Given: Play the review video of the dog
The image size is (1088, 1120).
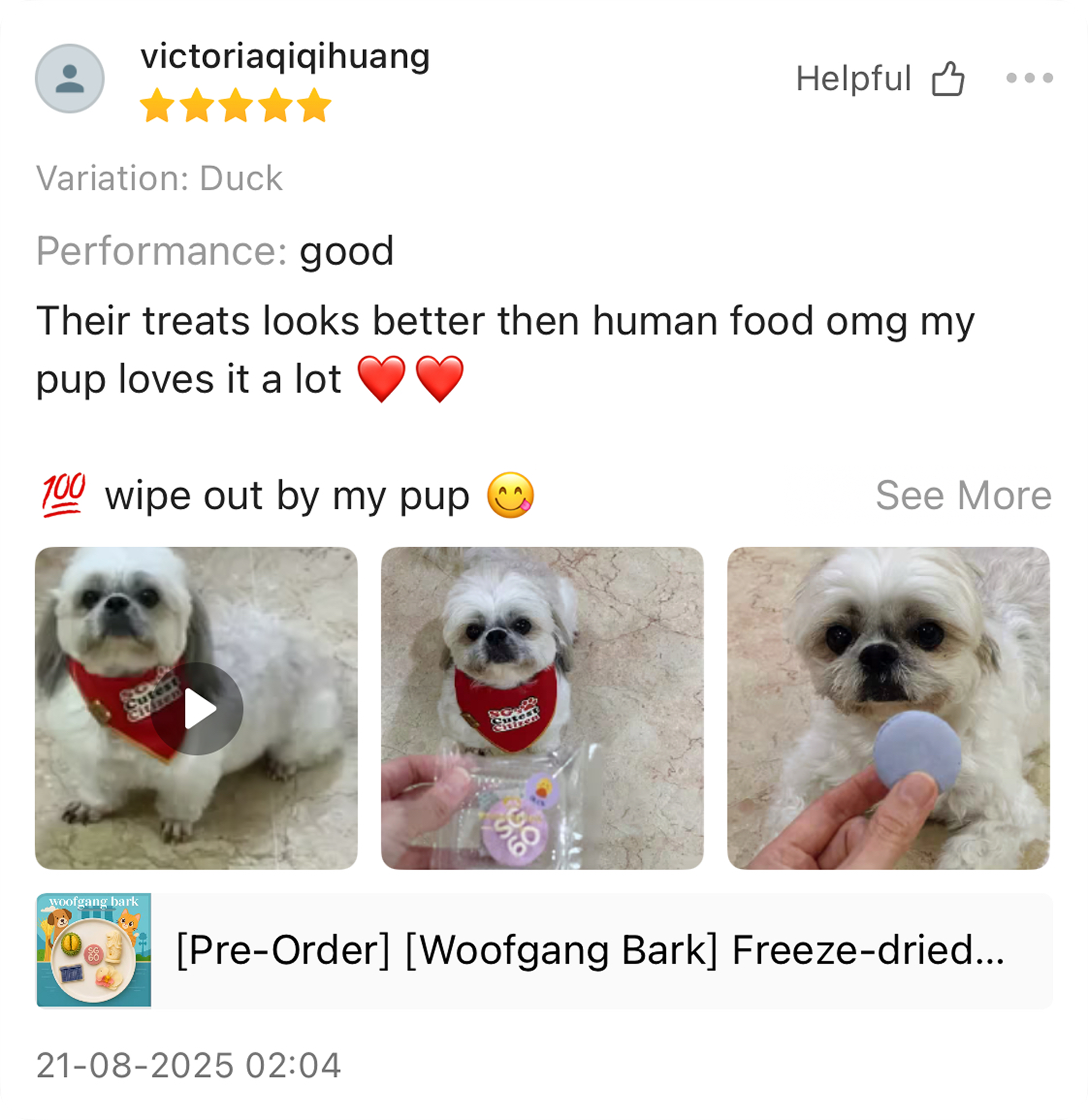Looking at the screenshot, I should coord(196,708).
